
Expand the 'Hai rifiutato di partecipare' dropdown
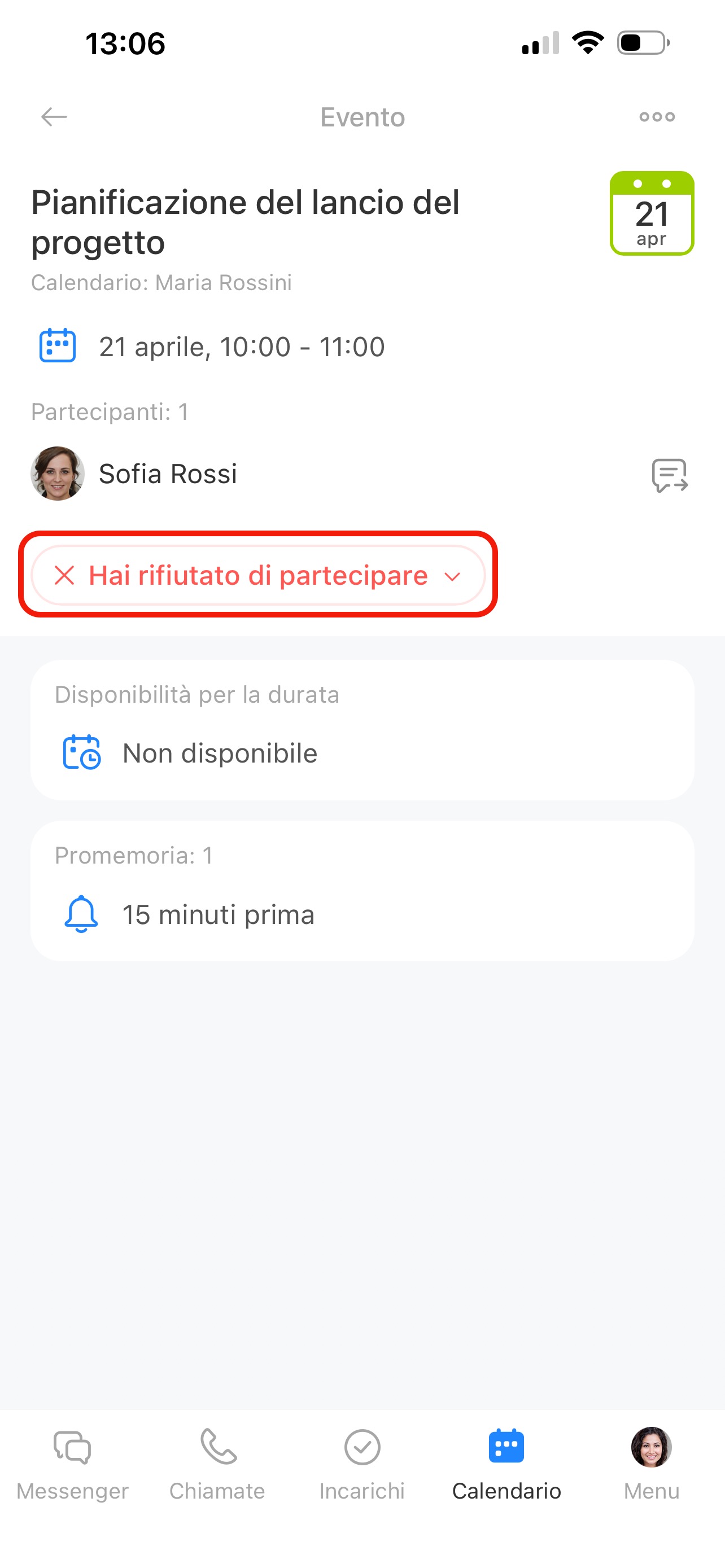pyautogui.click(x=258, y=575)
